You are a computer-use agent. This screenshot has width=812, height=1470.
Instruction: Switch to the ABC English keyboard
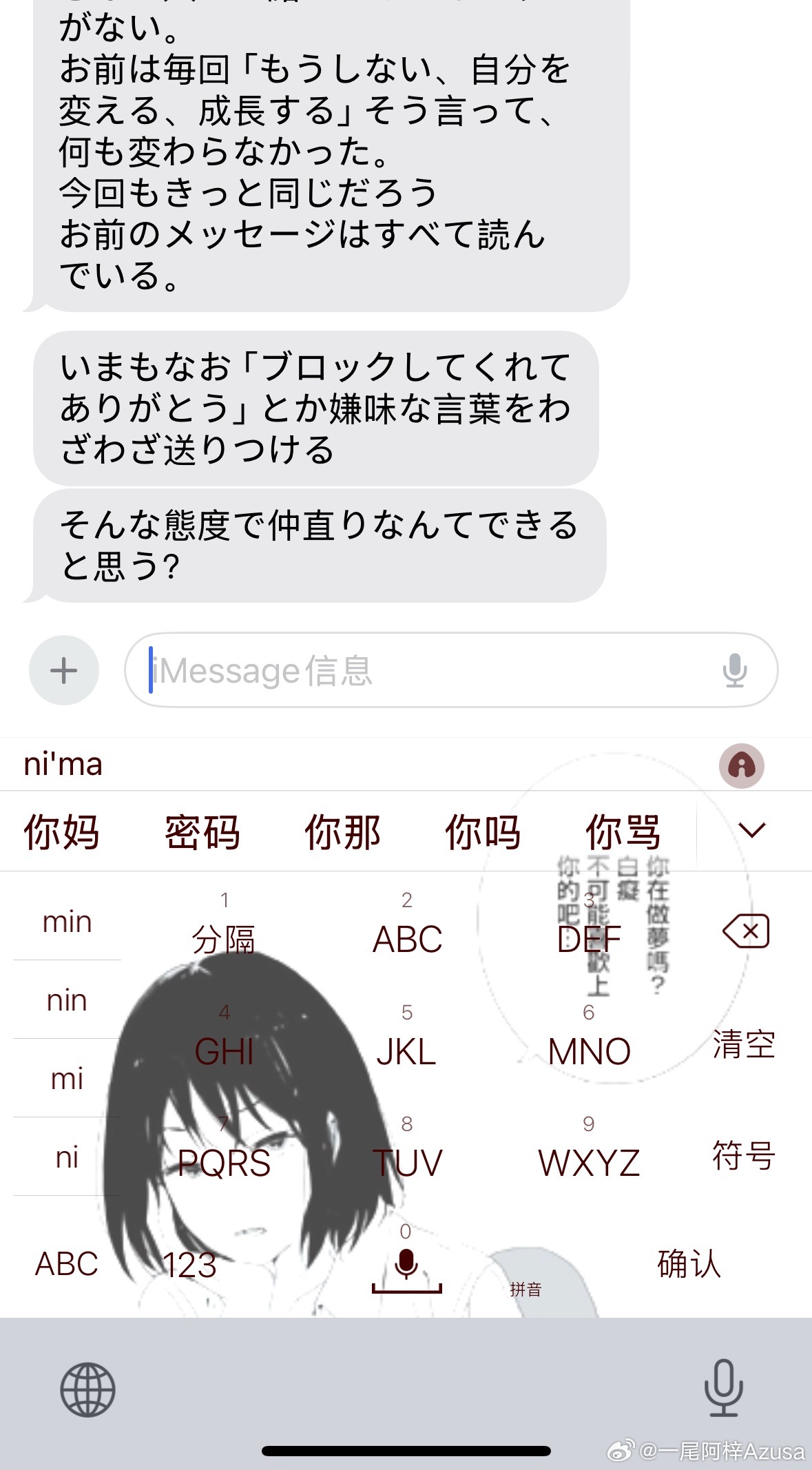(x=67, y=1264)
